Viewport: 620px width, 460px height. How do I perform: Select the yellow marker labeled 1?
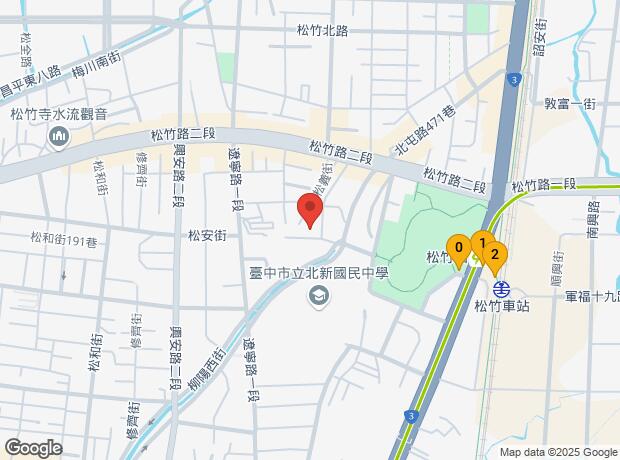pyautogui.click(x=481, y=244)
